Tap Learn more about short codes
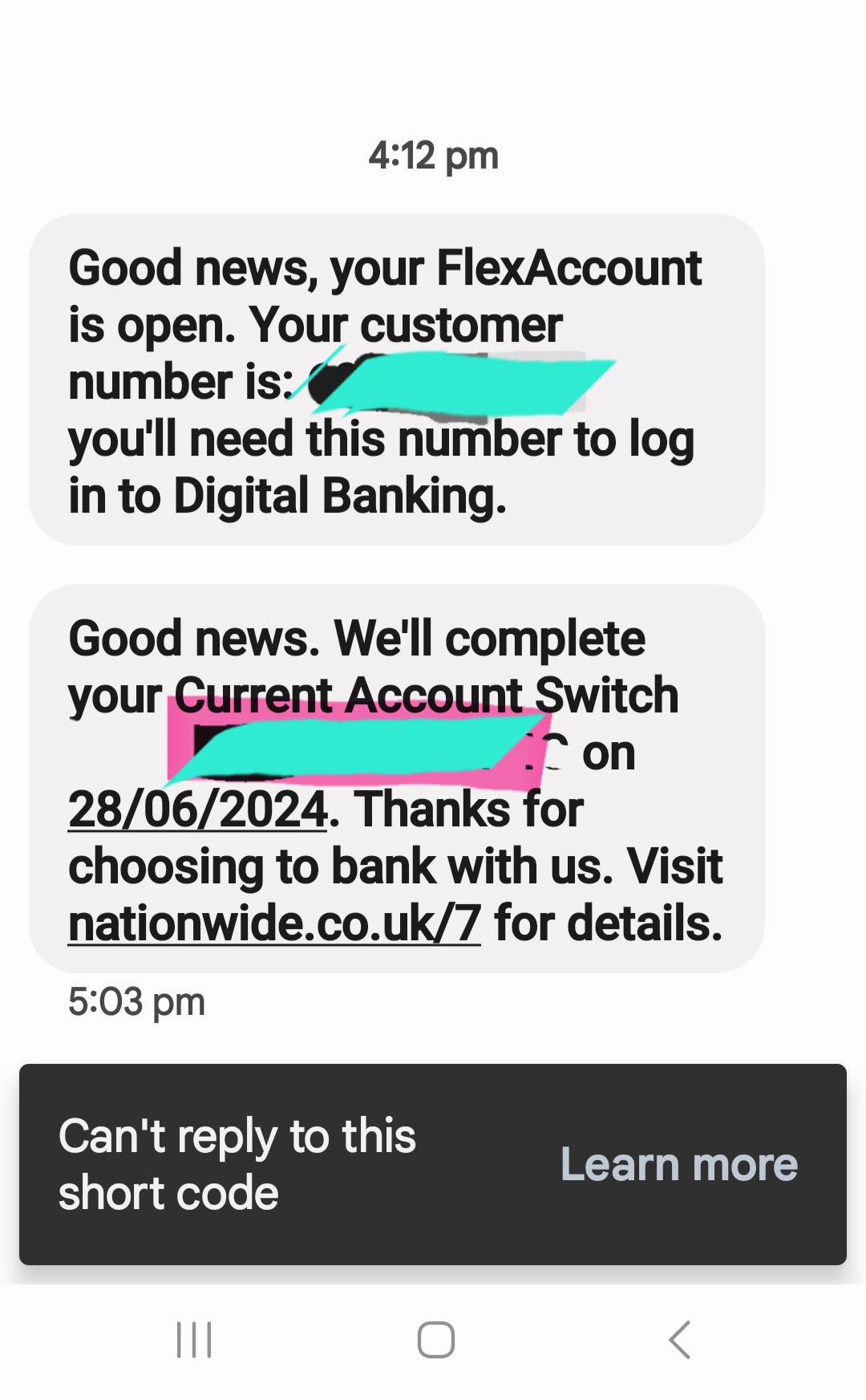The image size is (866, 1400). click(x=679, y=1164)
